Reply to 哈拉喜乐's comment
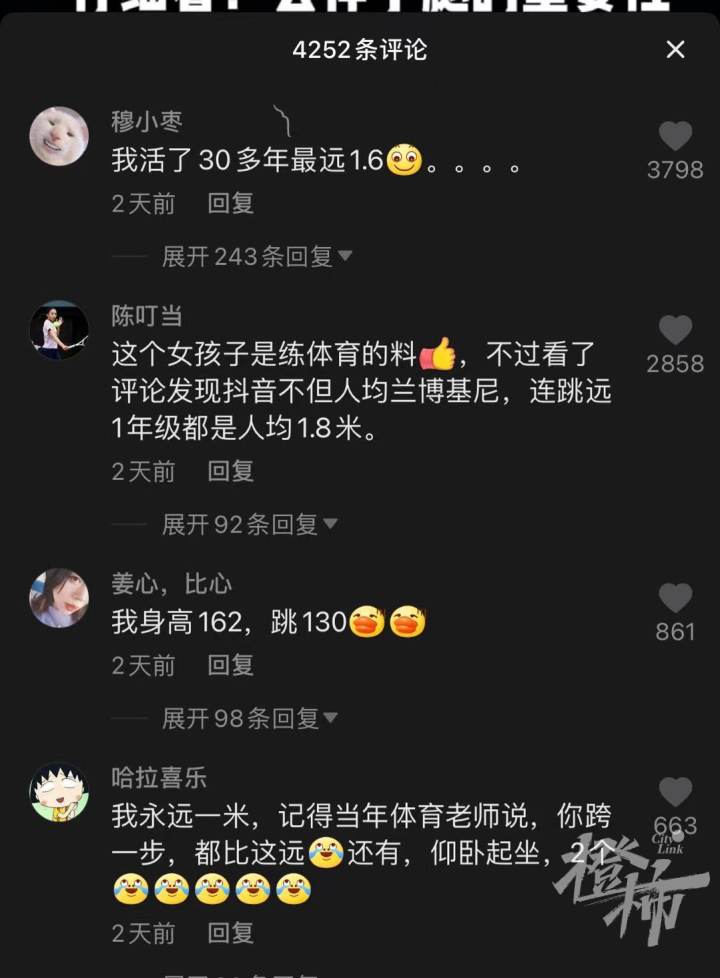The width and height of the screenshot is (720, 978). pyautogui.click(x=231, y=933)
